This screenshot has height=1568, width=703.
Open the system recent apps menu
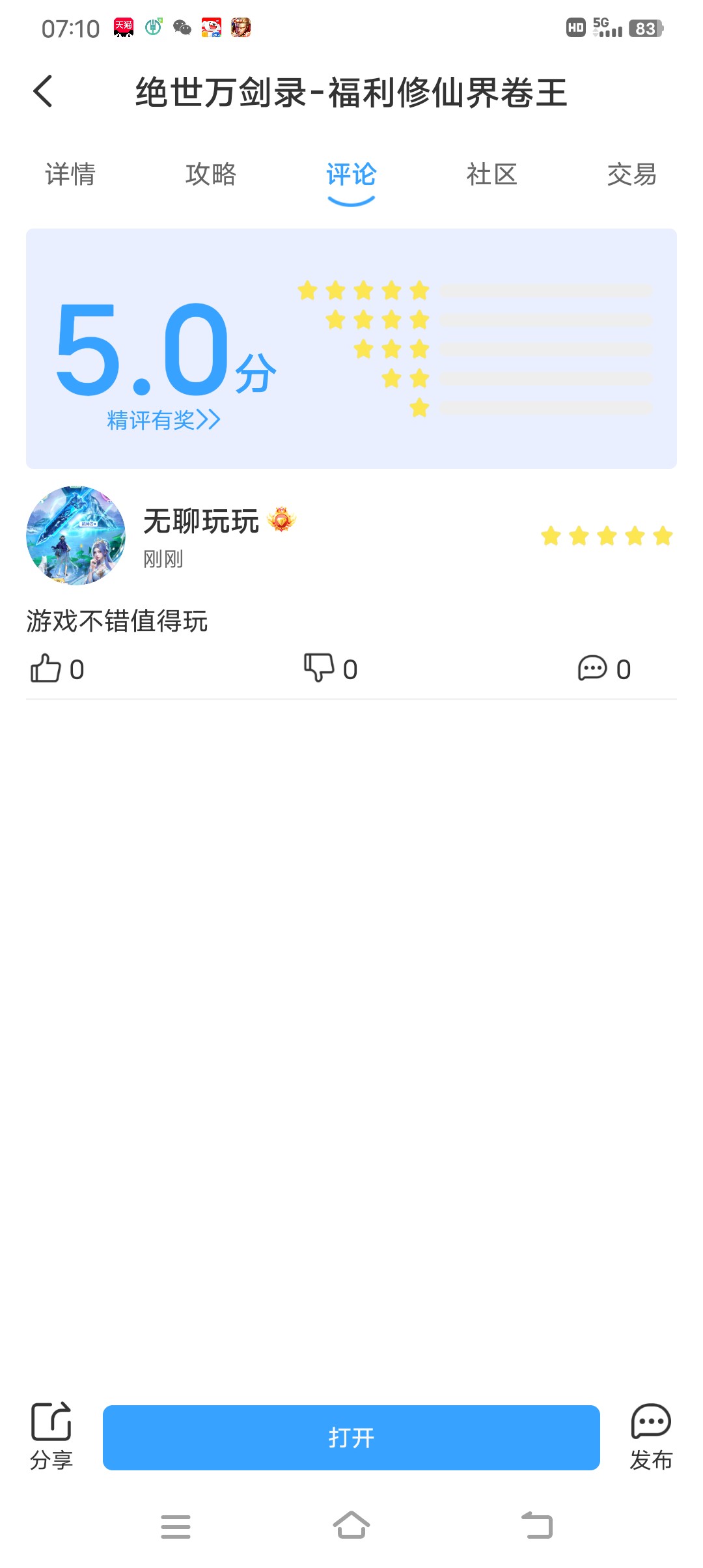coord(176,1526)
